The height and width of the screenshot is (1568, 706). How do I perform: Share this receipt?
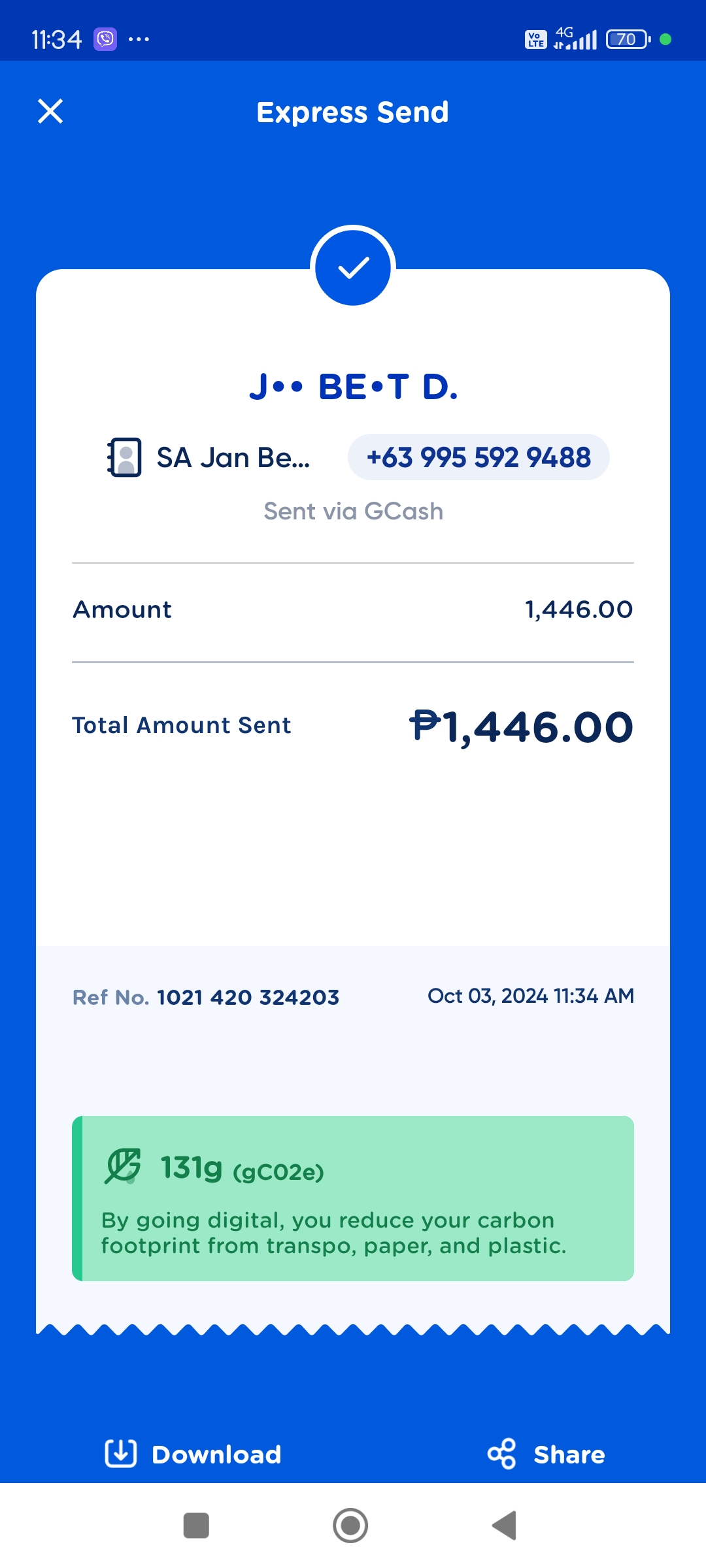coord(546,1454)
